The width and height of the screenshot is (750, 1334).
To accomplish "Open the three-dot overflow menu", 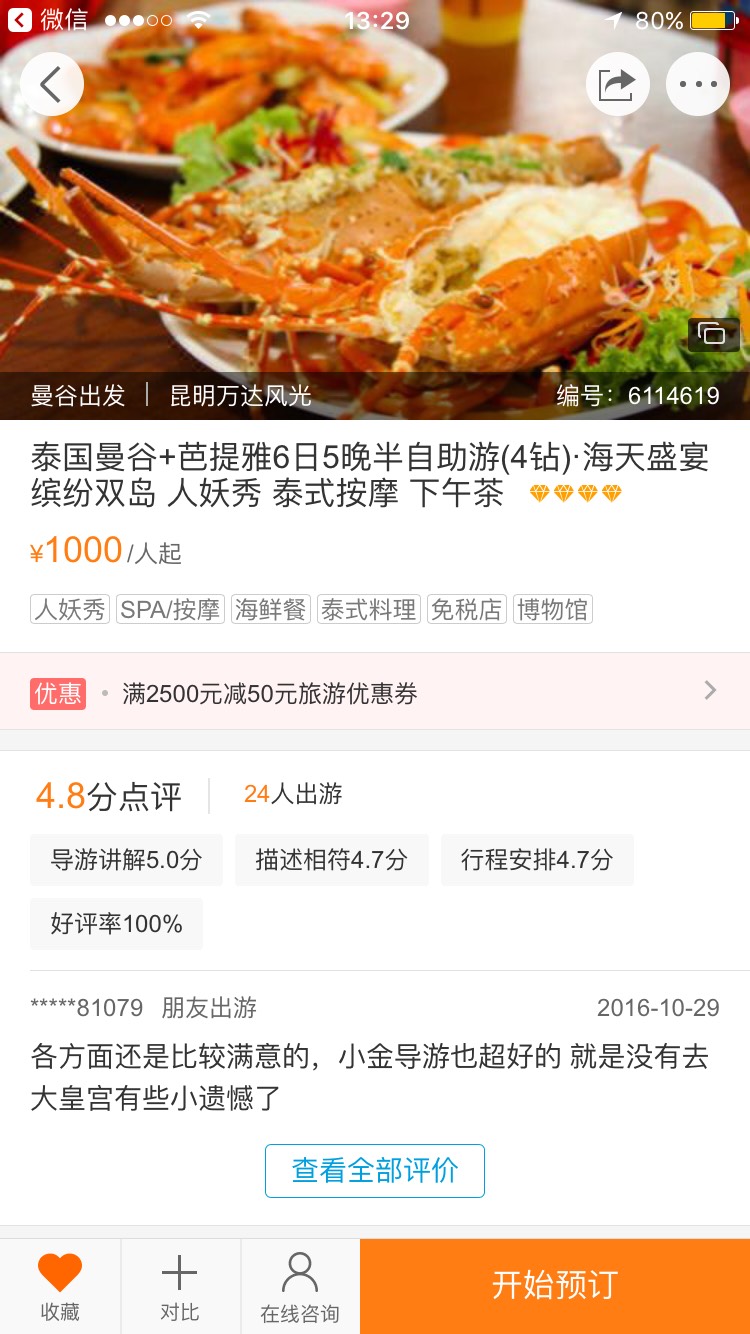I will click(698, 84).
